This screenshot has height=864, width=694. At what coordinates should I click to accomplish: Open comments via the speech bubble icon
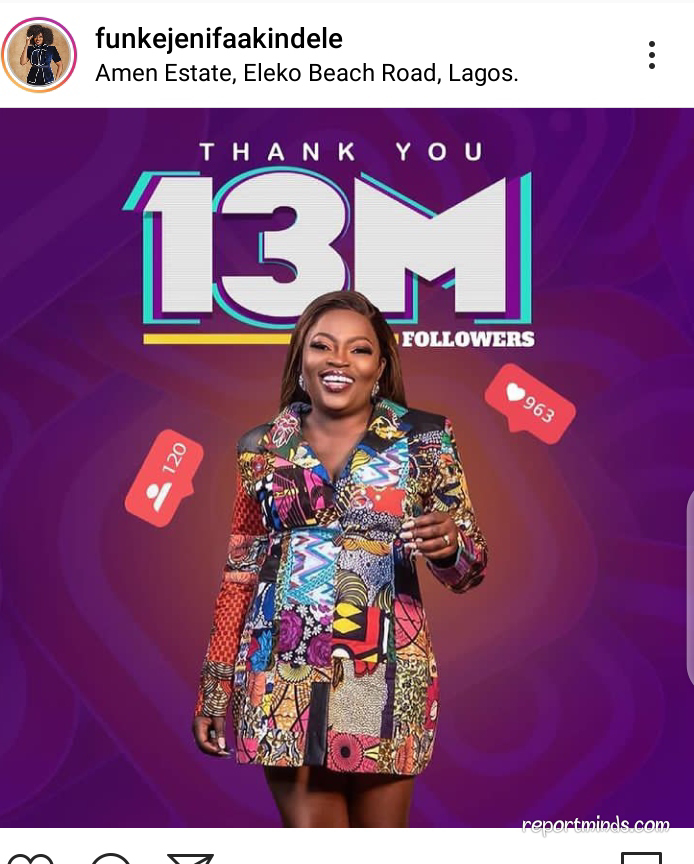[111, 858]
